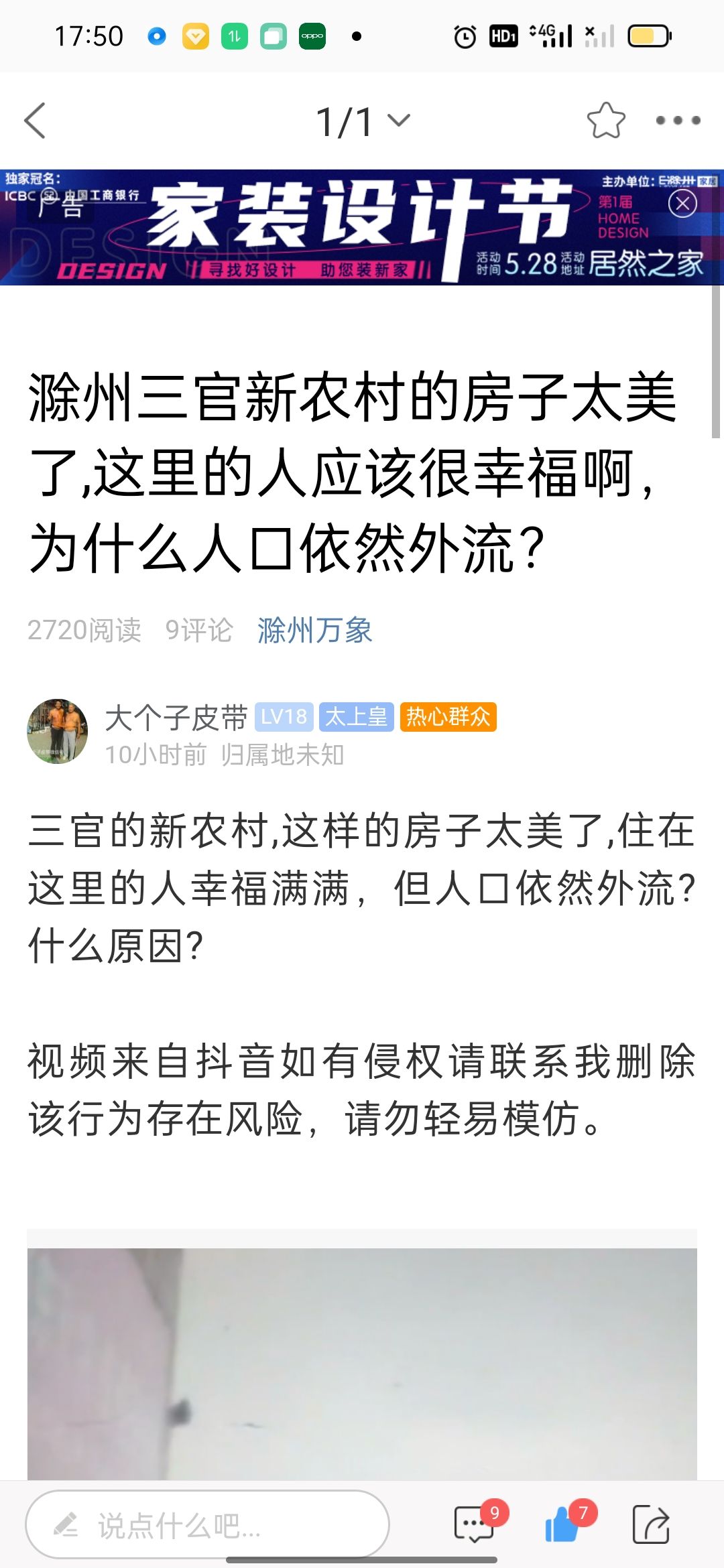Favorite this post with the star
This screenshot has height=1568, width=724.
click(x=606, y=121)
